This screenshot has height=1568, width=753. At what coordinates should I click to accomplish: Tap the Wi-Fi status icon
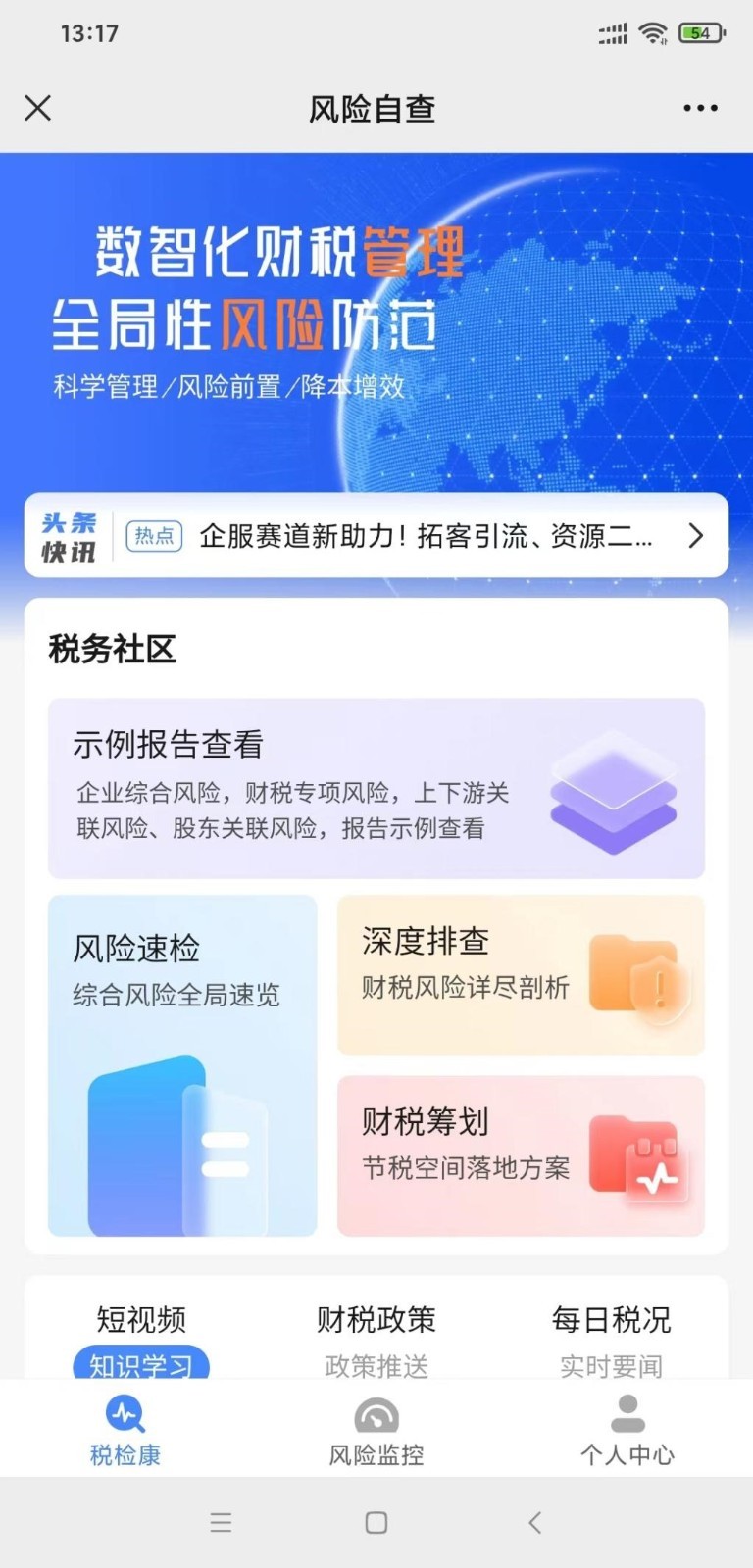point(652,30)
